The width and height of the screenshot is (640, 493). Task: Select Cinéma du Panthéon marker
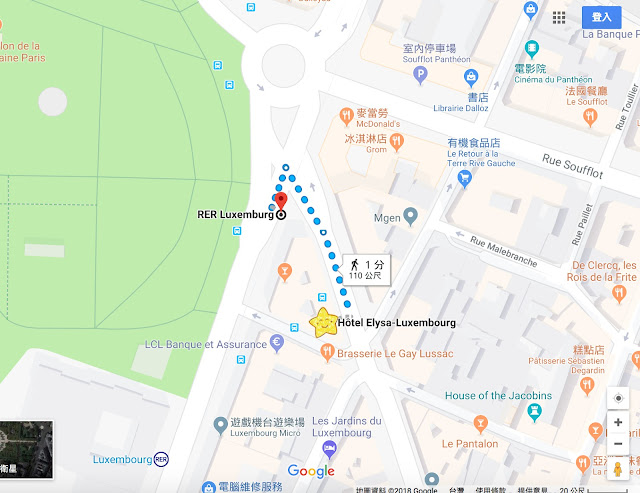click(x=535, y=47)
